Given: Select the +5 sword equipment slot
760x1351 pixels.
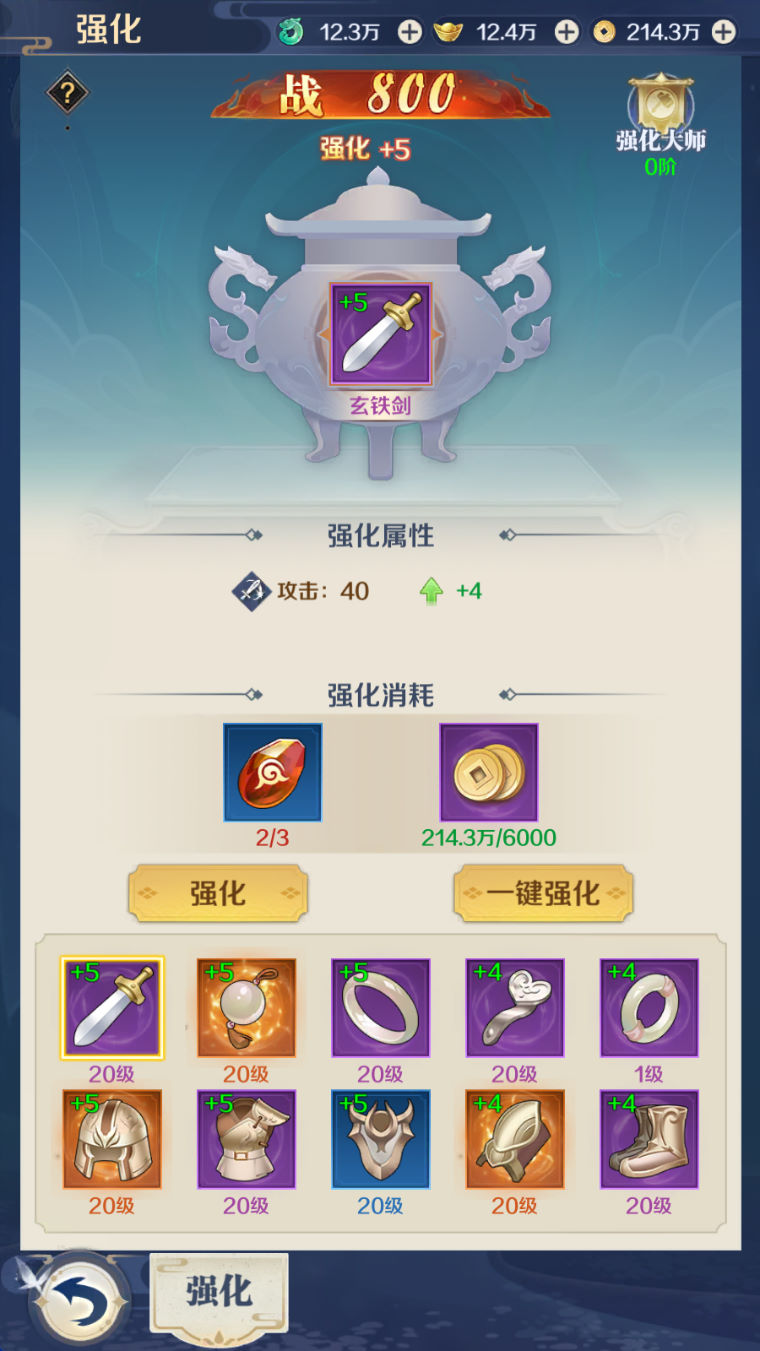Looking at the screenshot, I should tap(112, 1008).
